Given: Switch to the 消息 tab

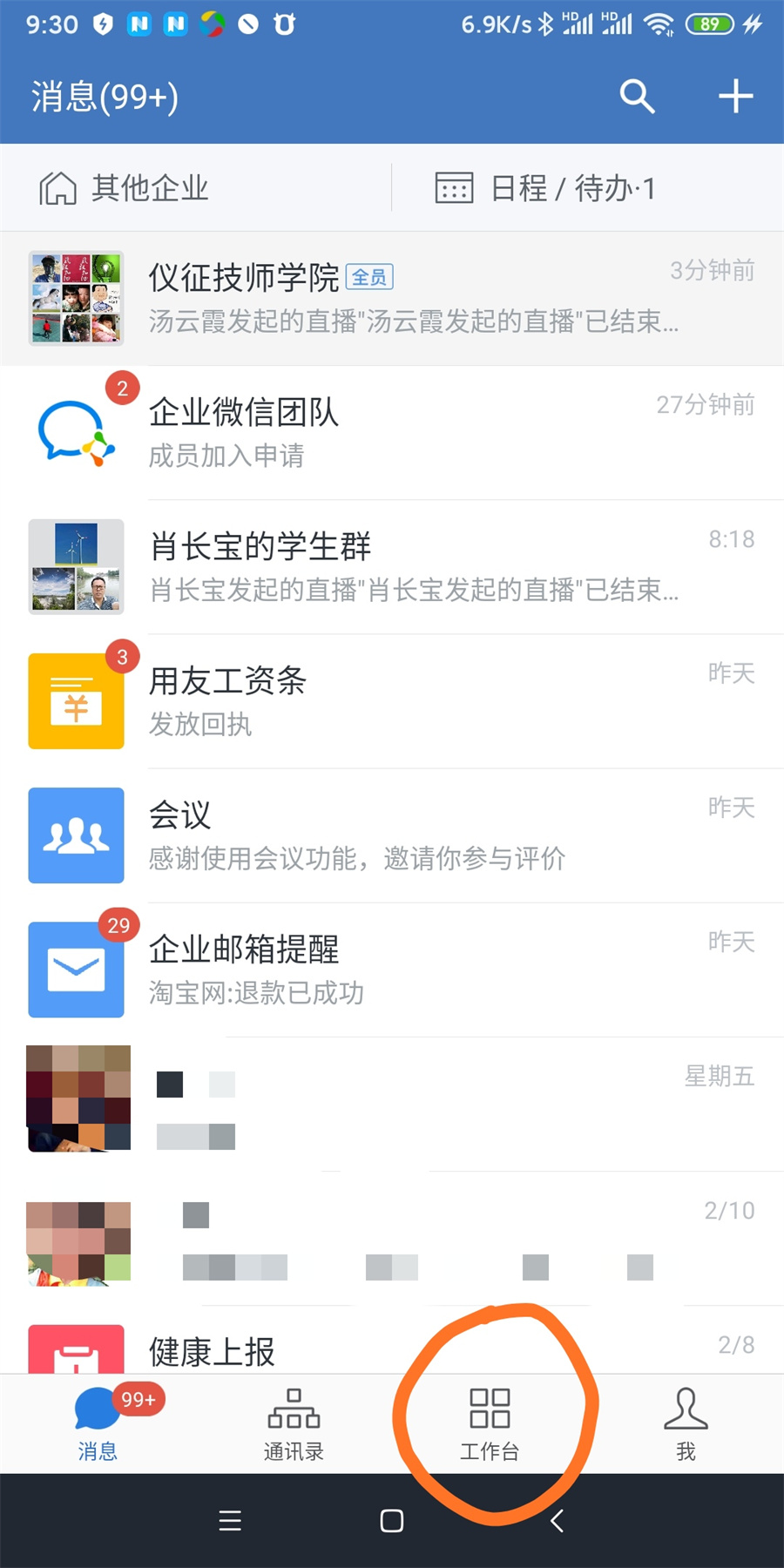Looking at the screenshot, I should tap(98, 1424).
